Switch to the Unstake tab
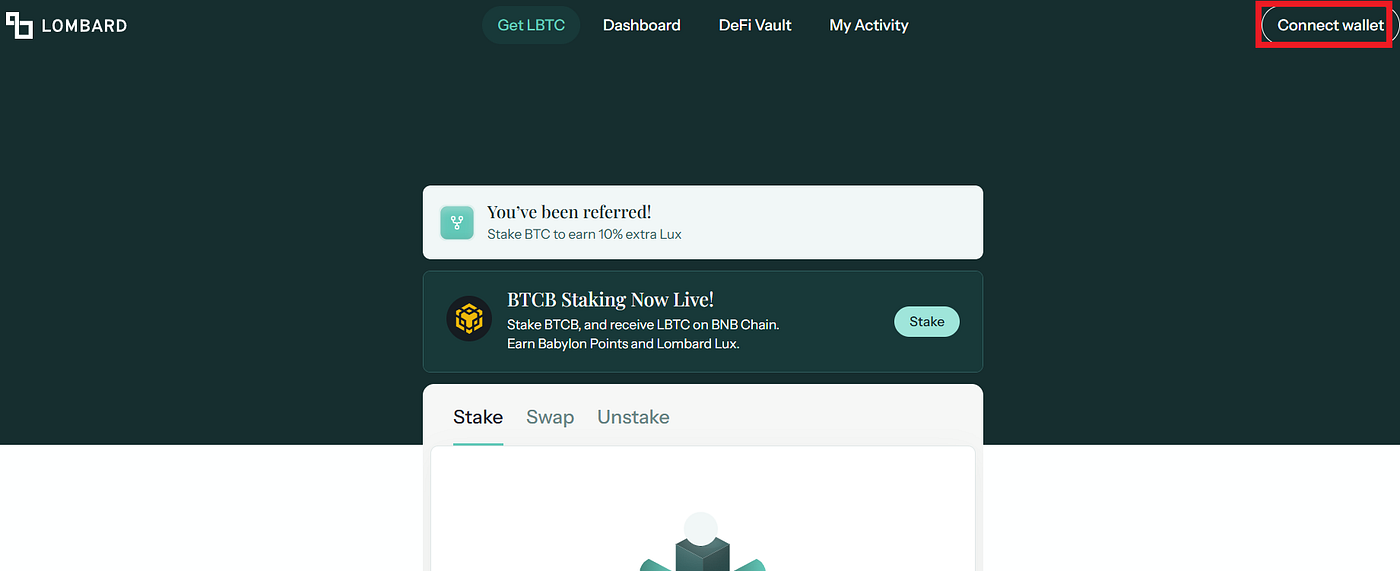 pos(633,417)
